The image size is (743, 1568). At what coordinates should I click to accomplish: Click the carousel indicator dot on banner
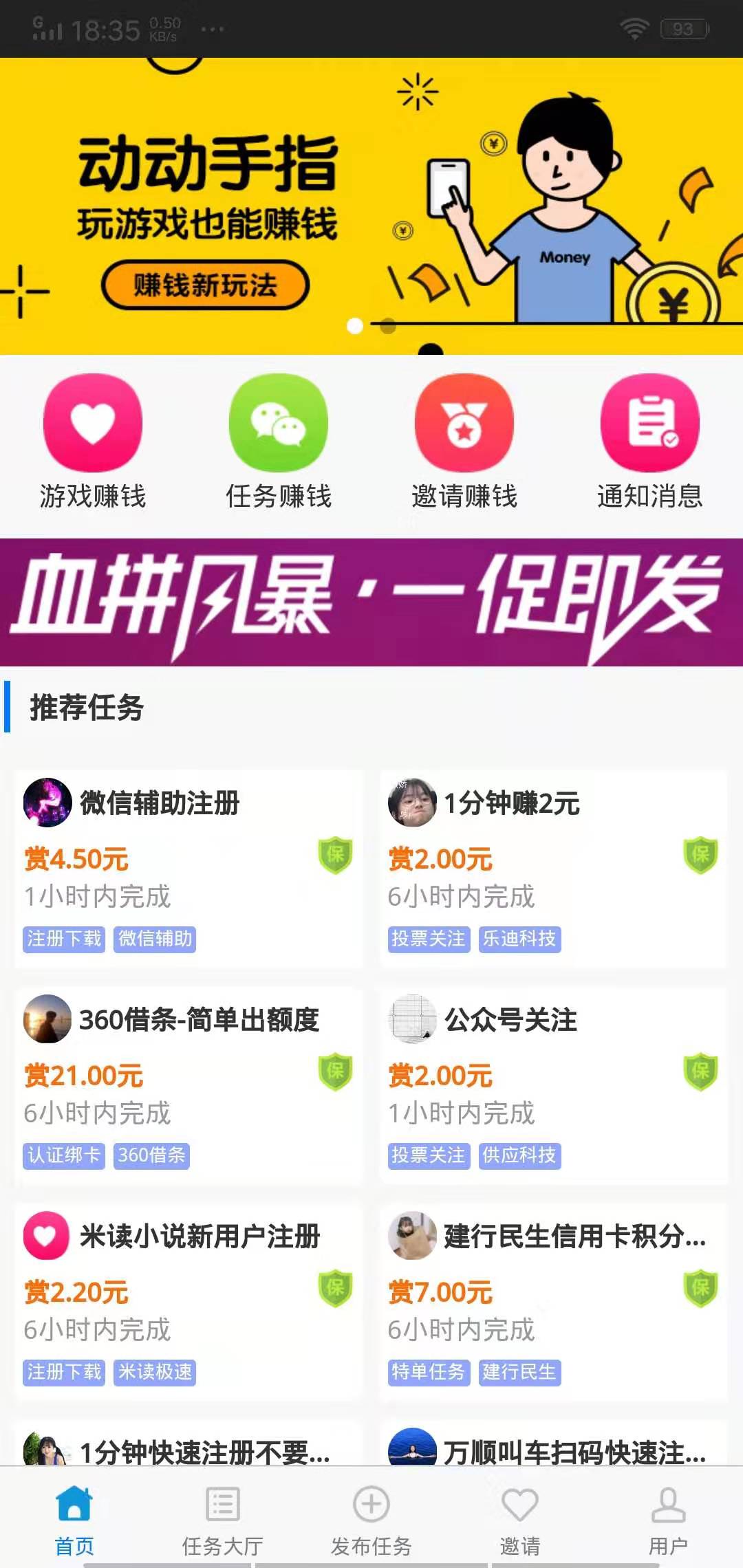coord(356,325)
